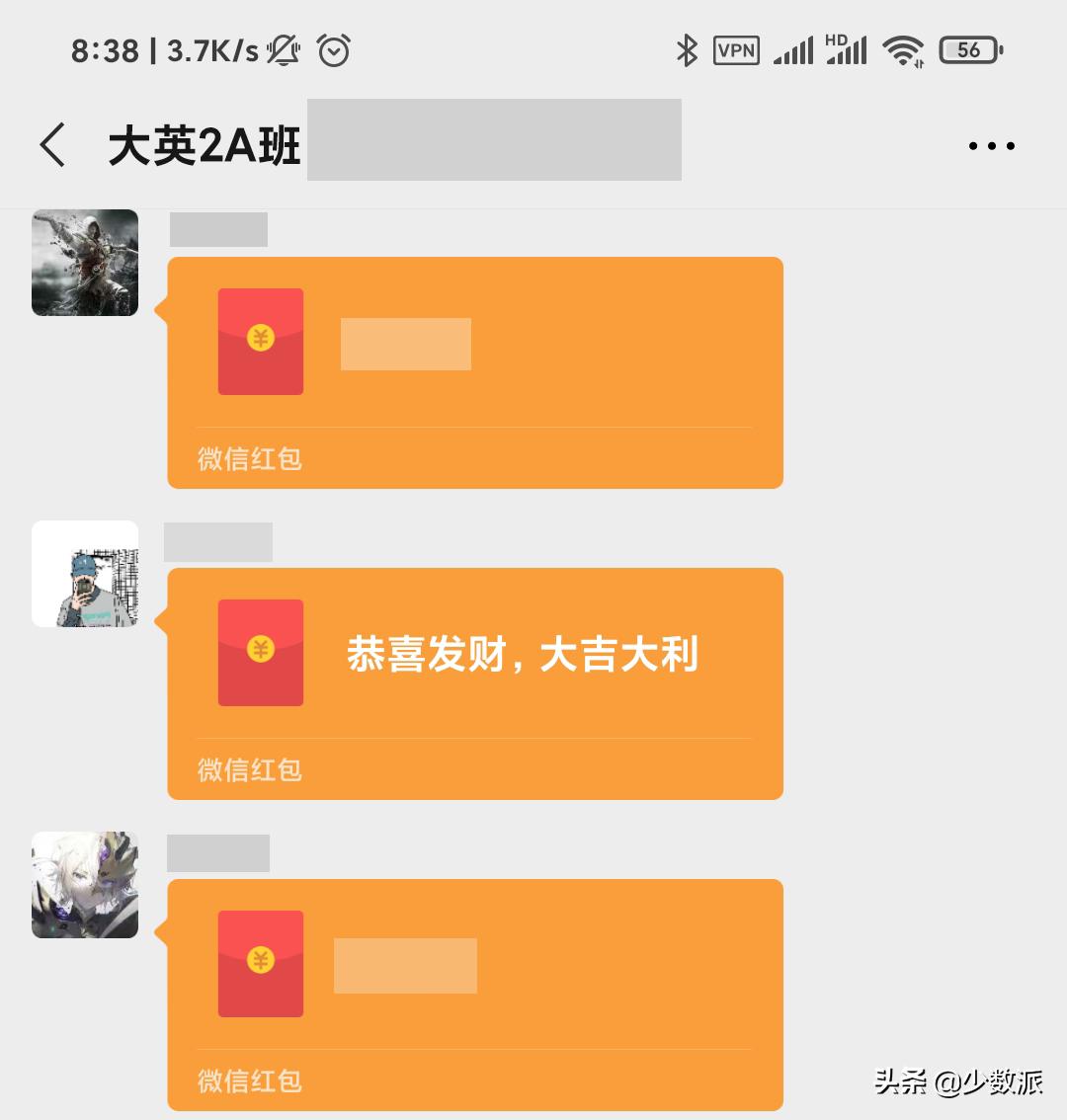
Task: Tap the alarm clock icon in the status bar
Action: point(335,49)
